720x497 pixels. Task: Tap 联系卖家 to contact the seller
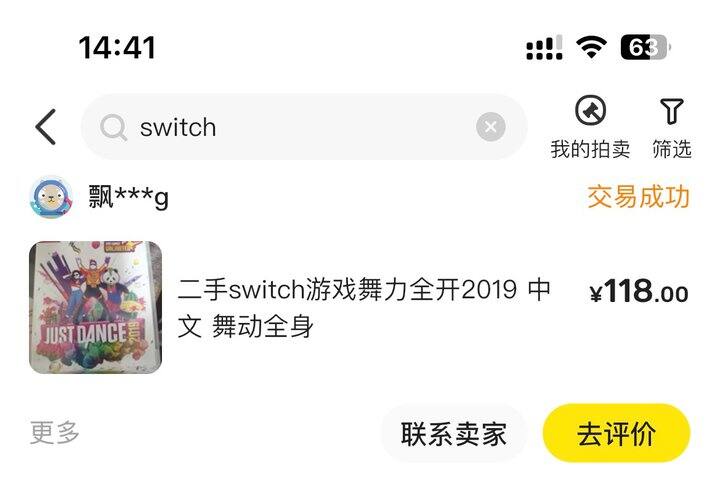click(453, 434)
